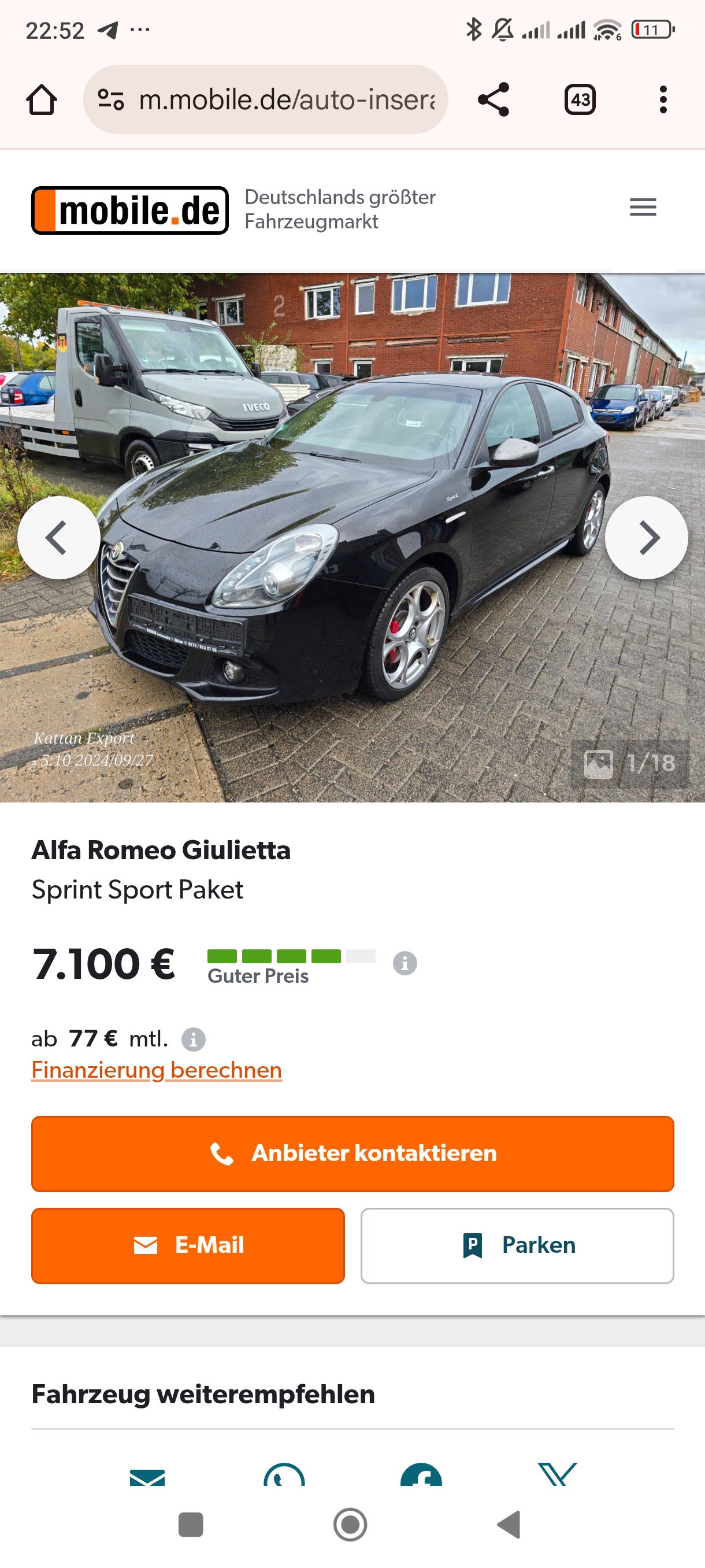Tap Anbieter kontaktieren button
This screenshot has height=1568, width=705.
353,1153
